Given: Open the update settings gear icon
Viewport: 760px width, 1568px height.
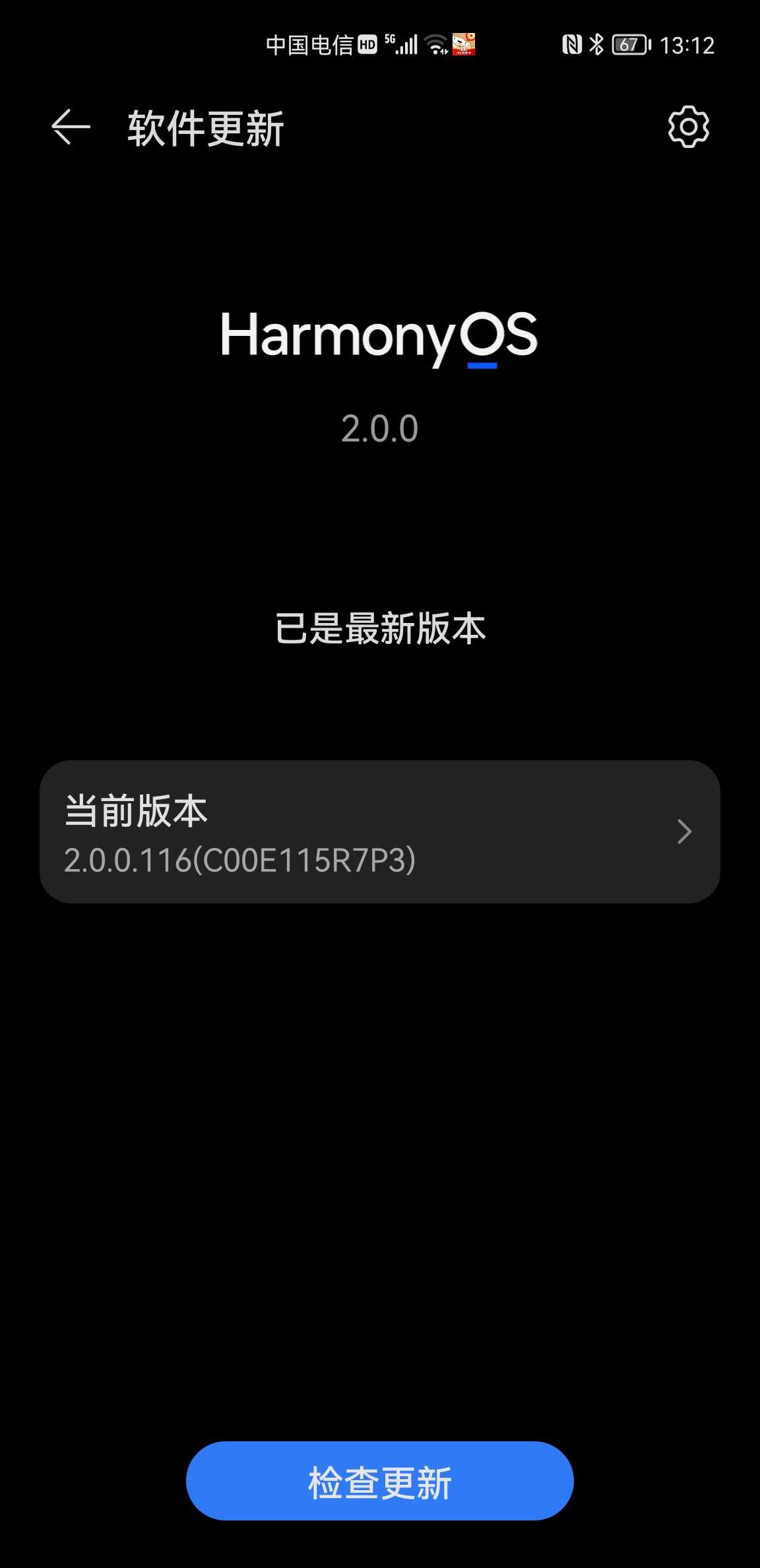Looking at the screenshot, I should pos(688,127).
